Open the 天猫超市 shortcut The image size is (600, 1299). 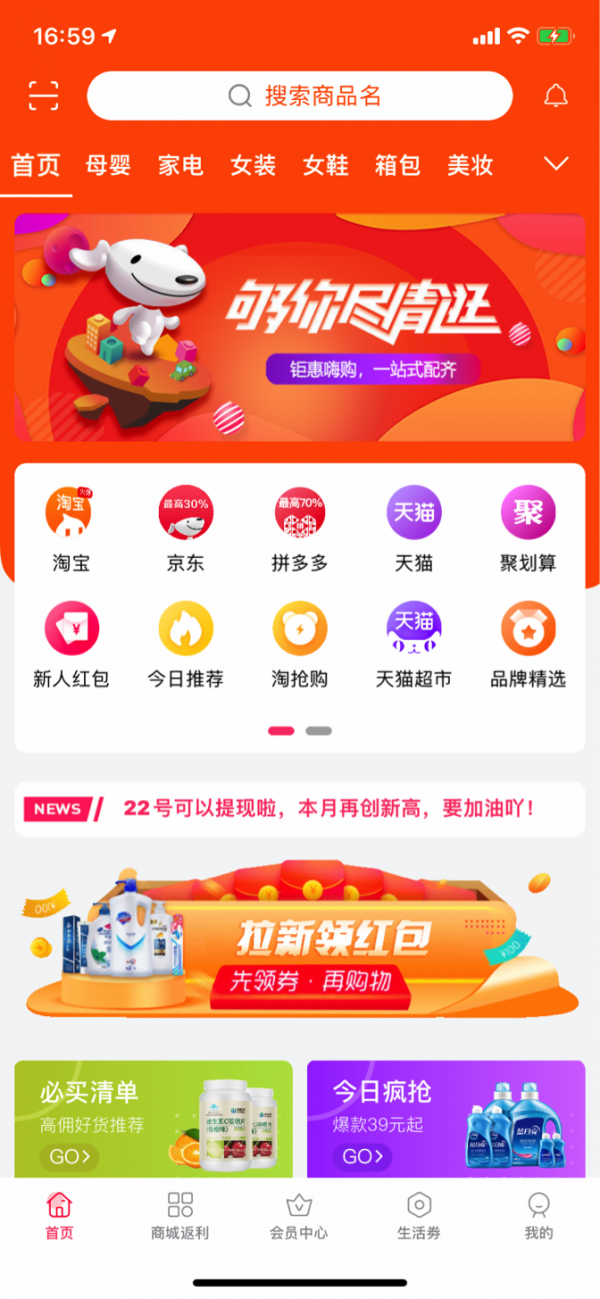point(414,644)
